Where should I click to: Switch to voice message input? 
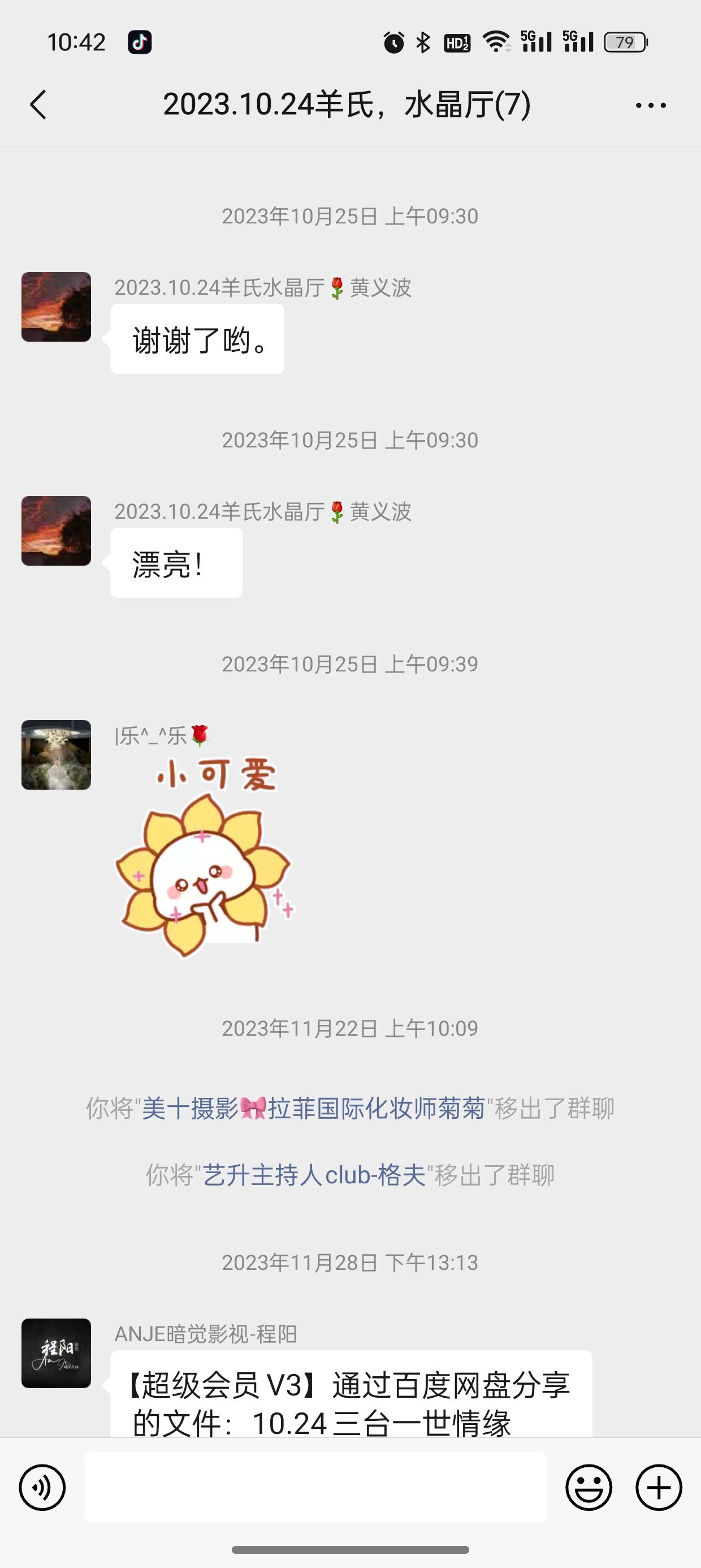pos(42,1488)
